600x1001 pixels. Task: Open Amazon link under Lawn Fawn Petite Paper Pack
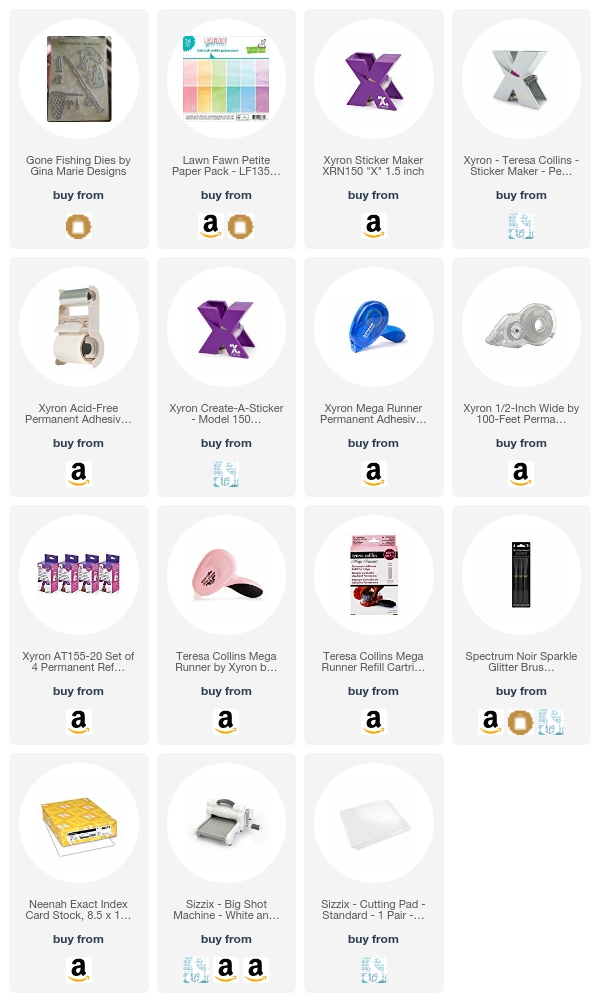pos(211,226)
